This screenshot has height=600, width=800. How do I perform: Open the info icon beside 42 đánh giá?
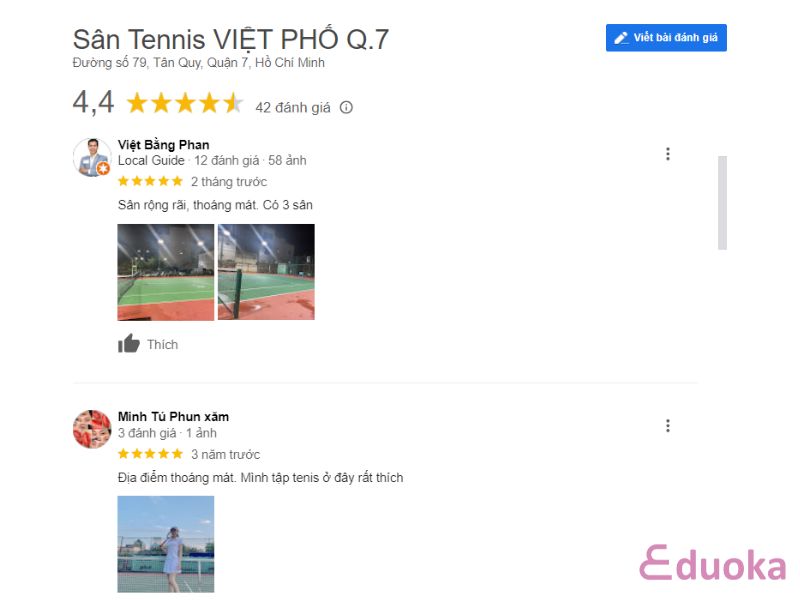(x=346, y=108)
